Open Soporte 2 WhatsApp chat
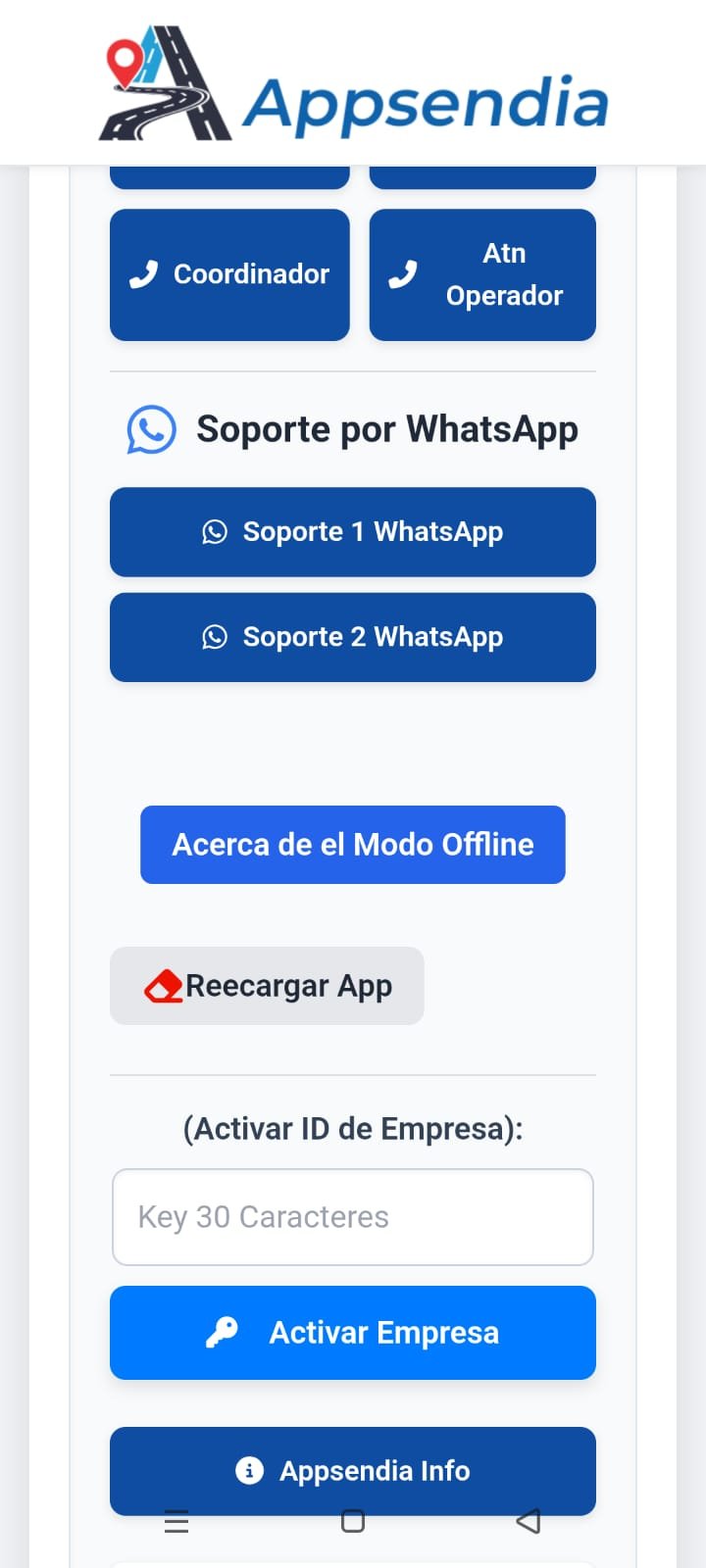The image size is (706, 1568). [353, 637]
